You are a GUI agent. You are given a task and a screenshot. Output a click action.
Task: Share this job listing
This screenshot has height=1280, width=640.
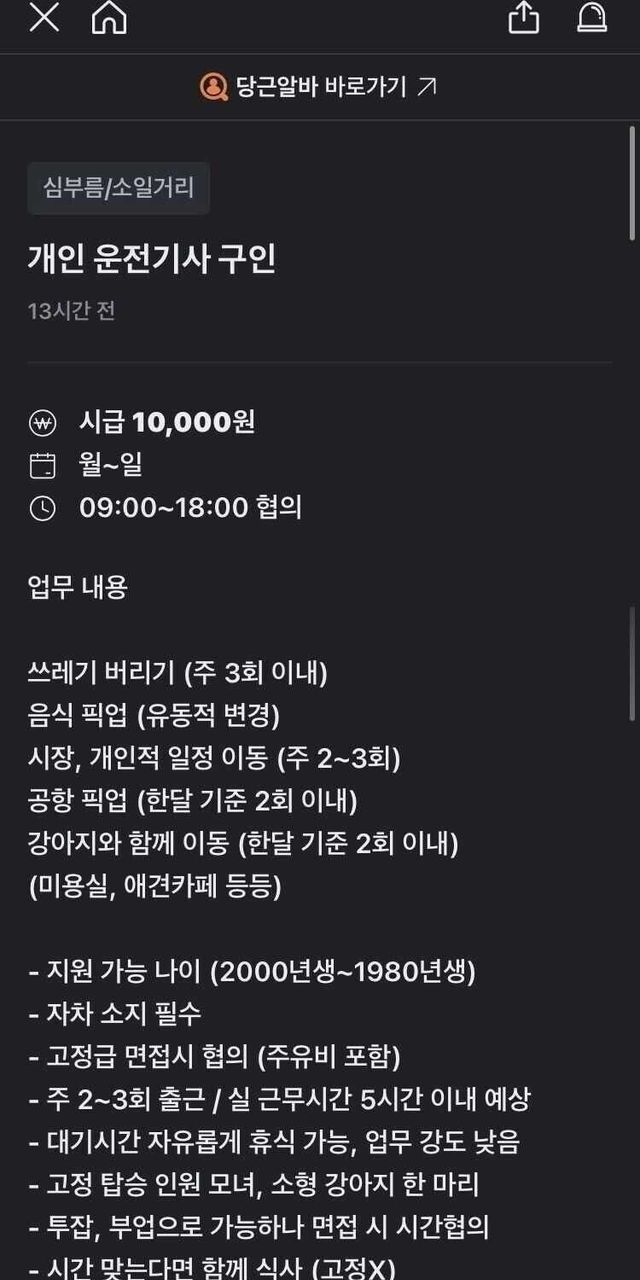pyautogui.click(x=524, y=17)
